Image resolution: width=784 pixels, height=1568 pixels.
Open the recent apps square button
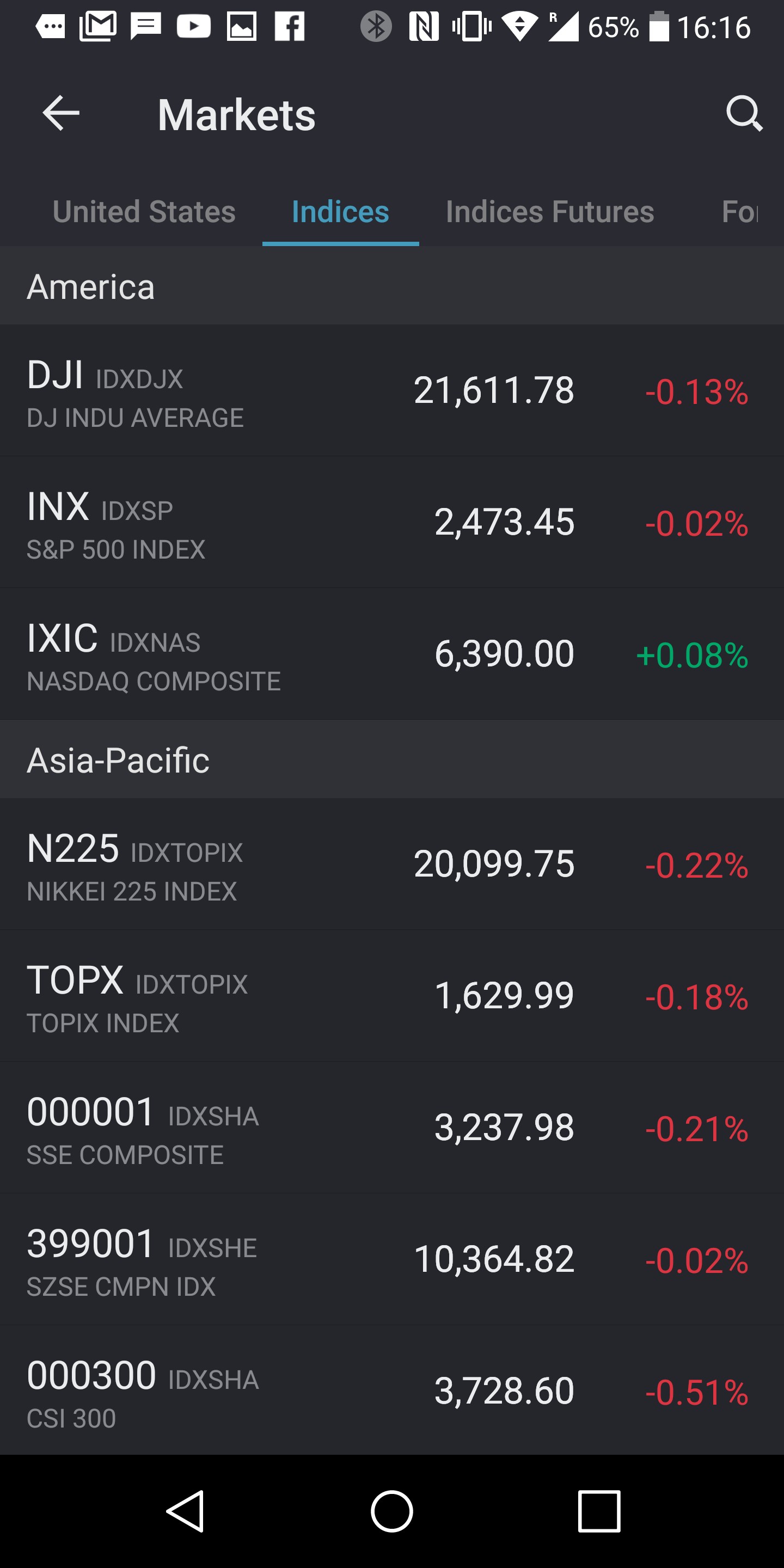point(599,1511)
